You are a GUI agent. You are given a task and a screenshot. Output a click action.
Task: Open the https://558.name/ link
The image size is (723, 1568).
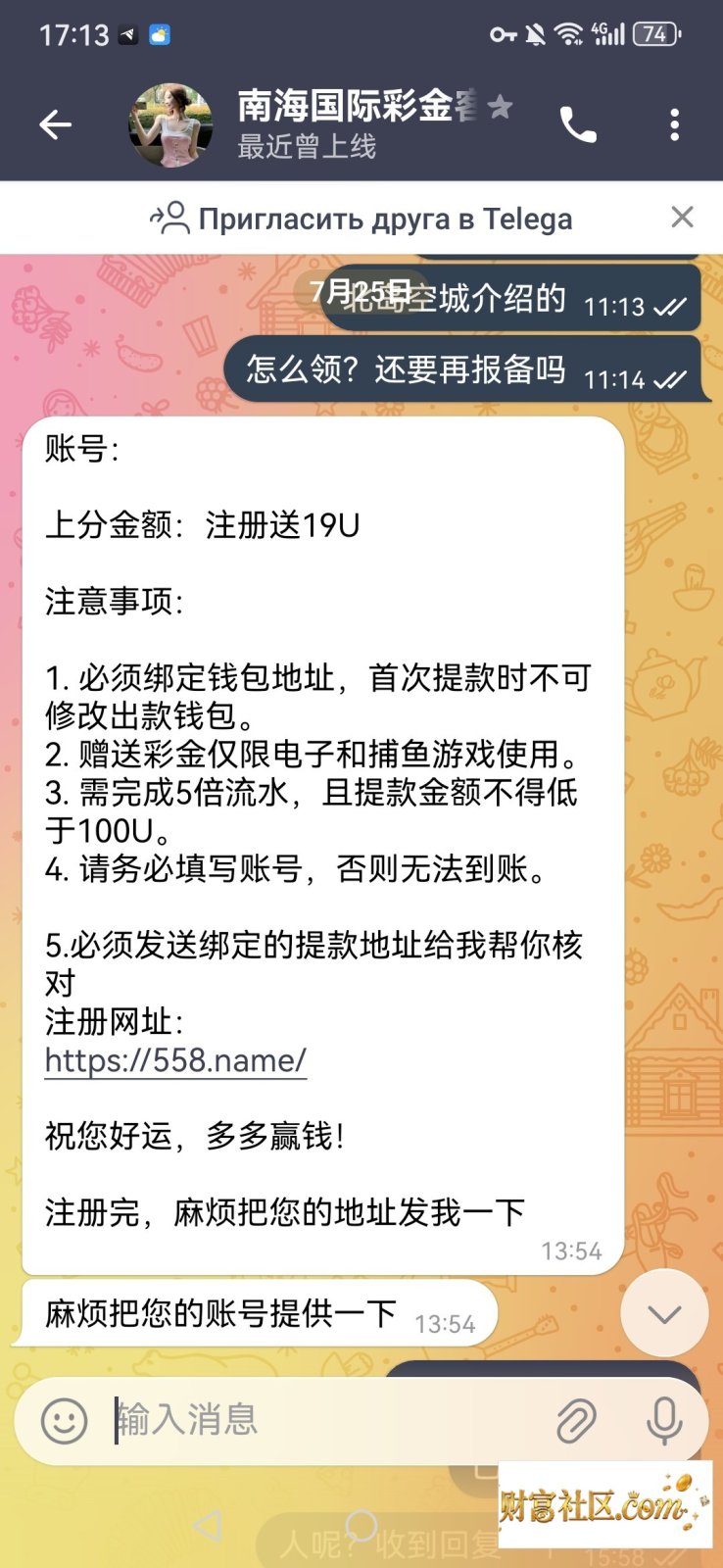[x=176, y=1060]
